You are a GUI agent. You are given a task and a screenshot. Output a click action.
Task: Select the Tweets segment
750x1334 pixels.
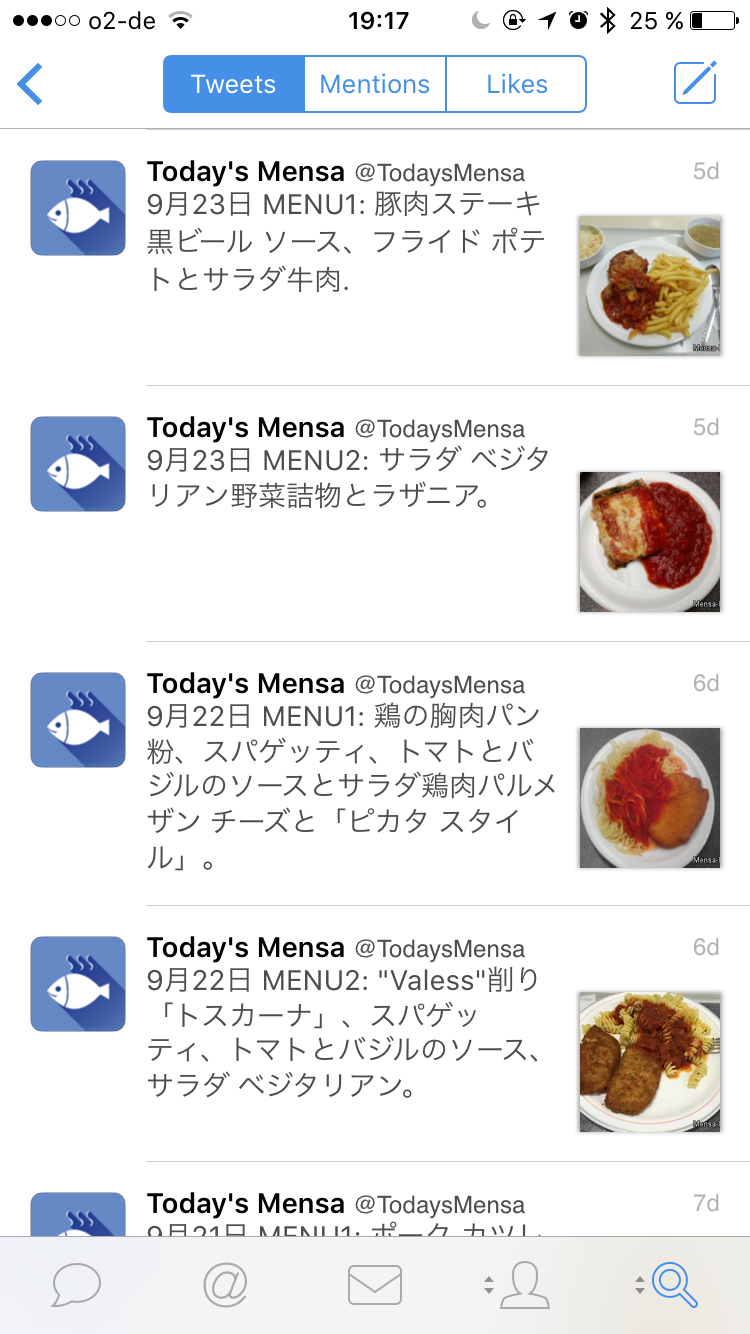(234, 84)
